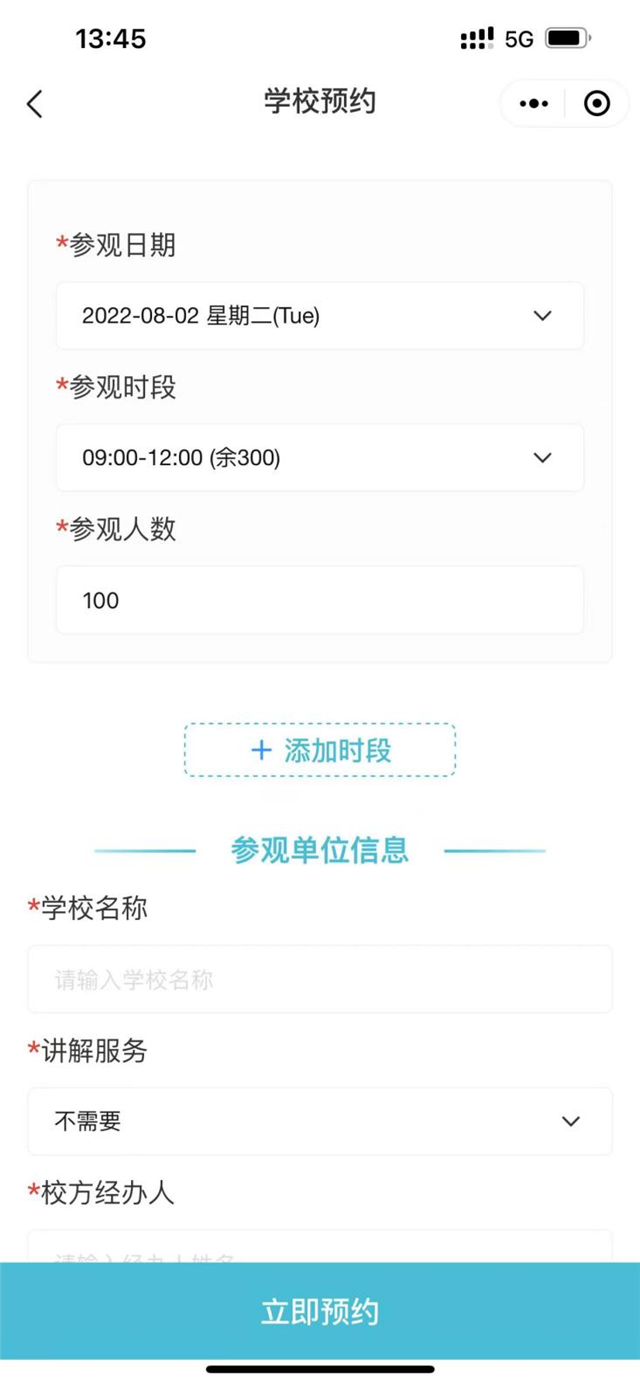Open the 参观日期 date dropdown
This screenshot has height=1385, width=640.
pos(320,316)
